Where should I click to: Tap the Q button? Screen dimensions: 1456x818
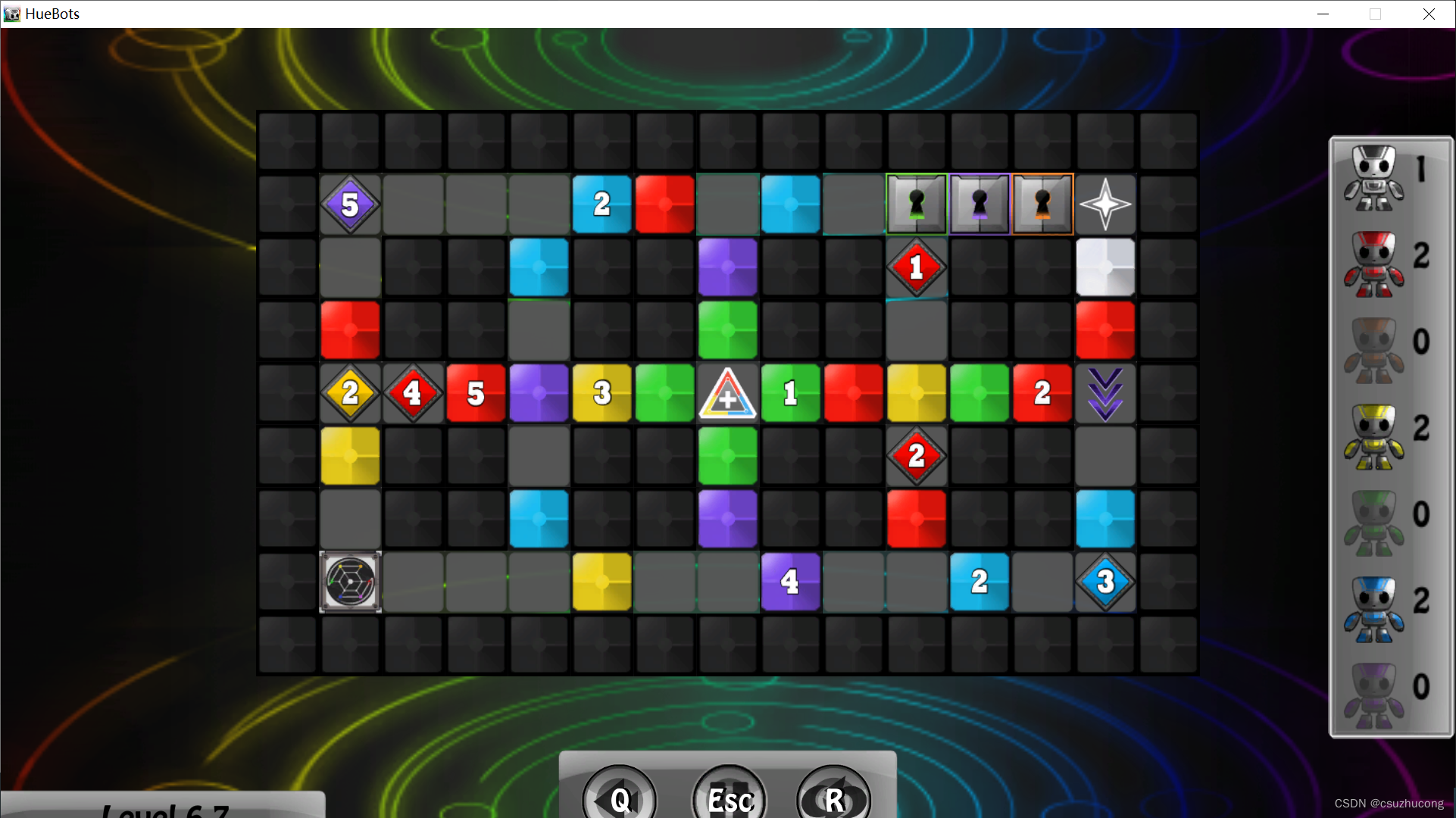619,798
